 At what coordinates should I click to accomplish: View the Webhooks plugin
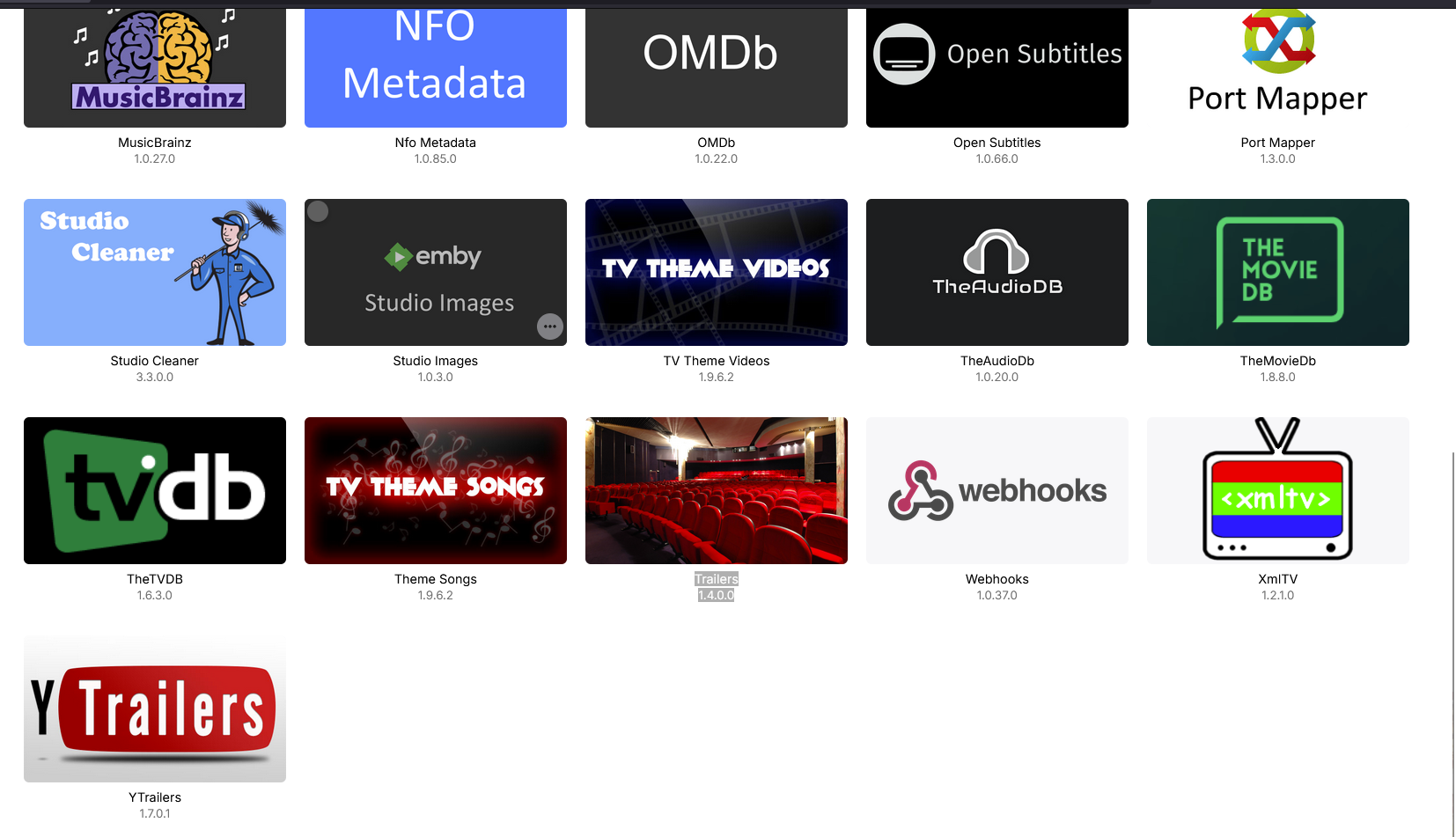996,490
